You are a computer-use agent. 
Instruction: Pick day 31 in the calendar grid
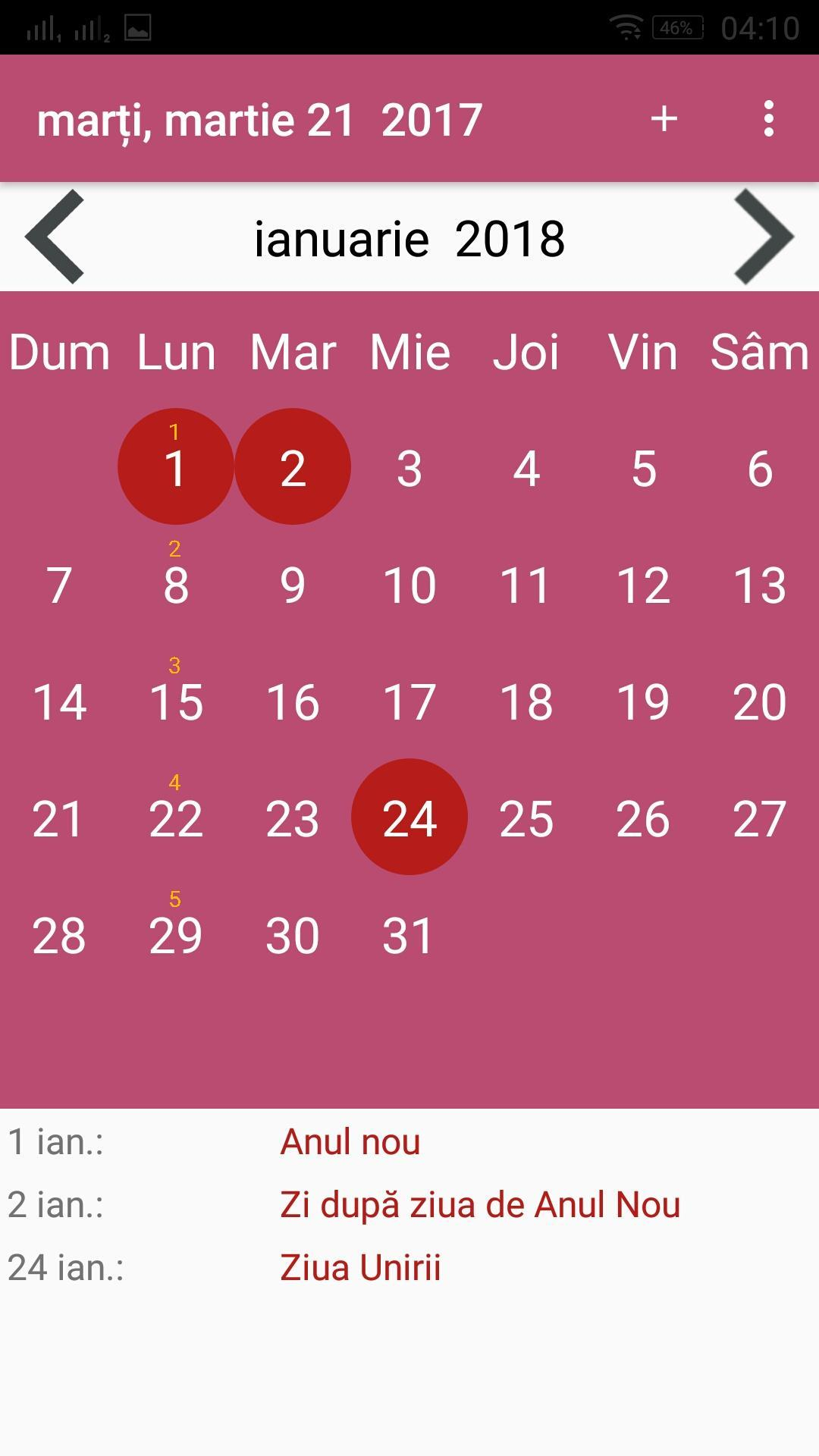(408, 935)
